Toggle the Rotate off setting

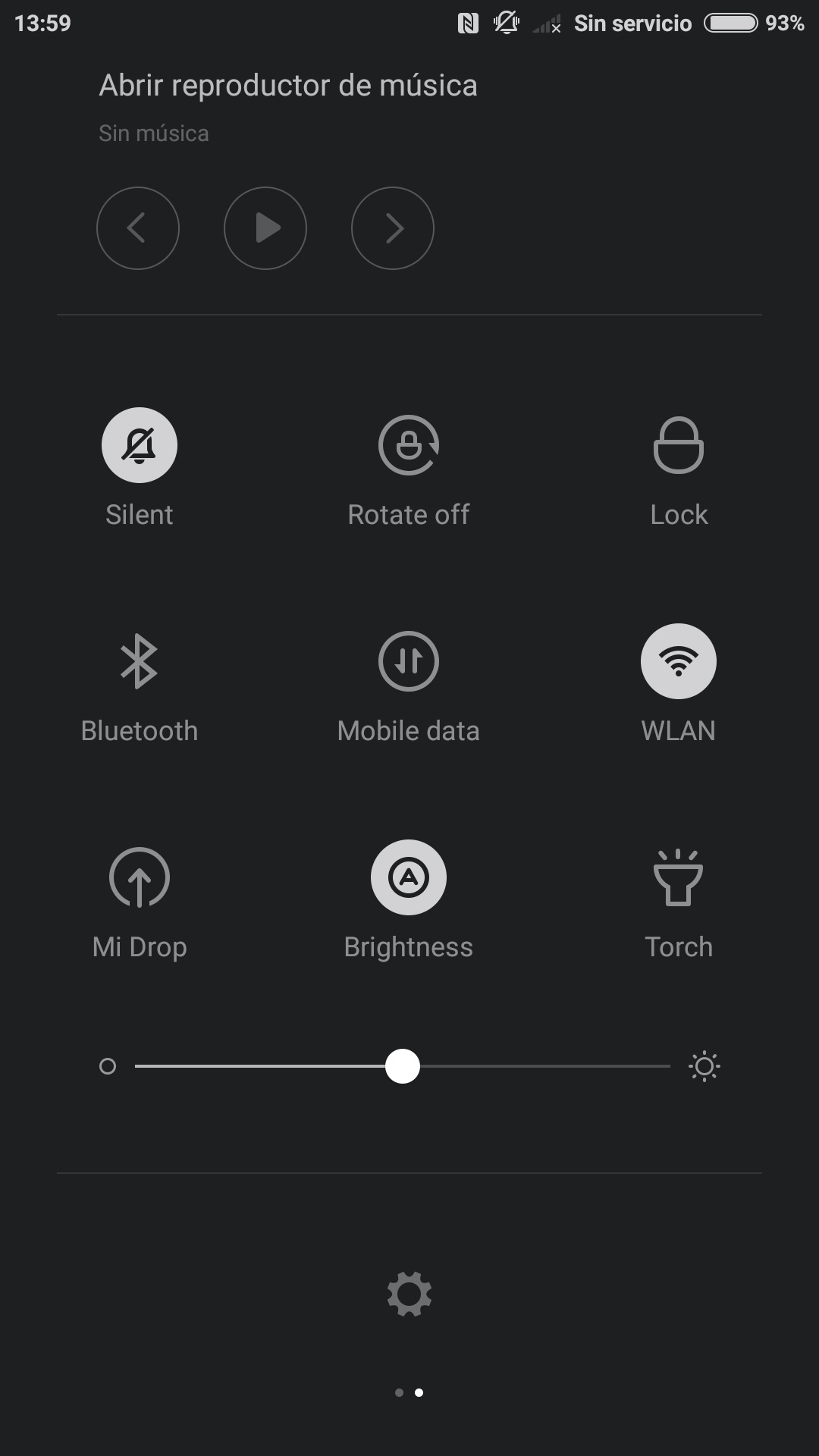(409, 445)
